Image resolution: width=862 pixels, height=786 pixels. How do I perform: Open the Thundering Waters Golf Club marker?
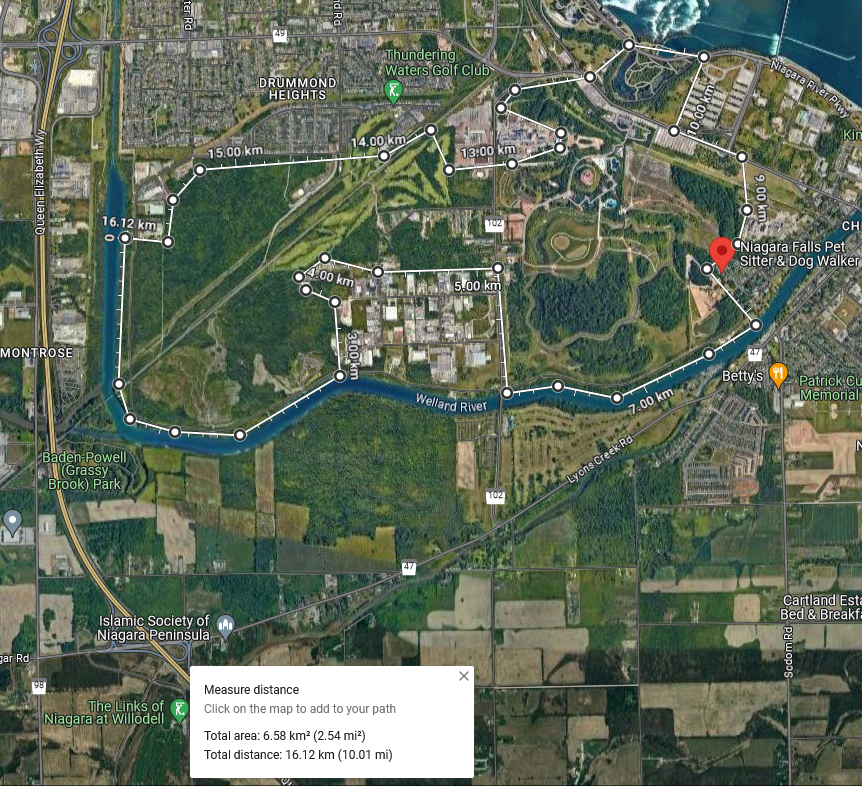395,91
